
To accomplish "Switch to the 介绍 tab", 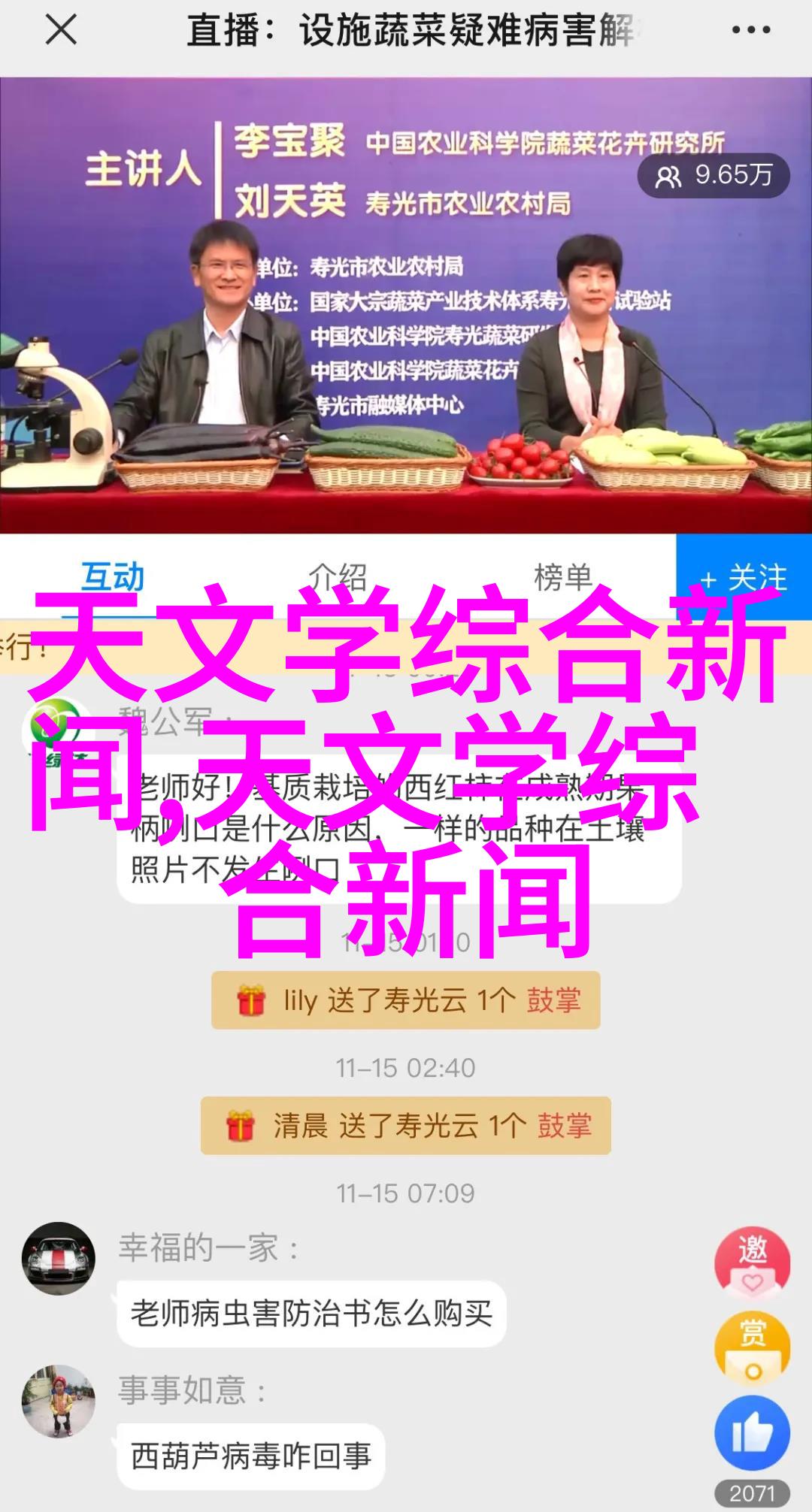I will point(338,577).
